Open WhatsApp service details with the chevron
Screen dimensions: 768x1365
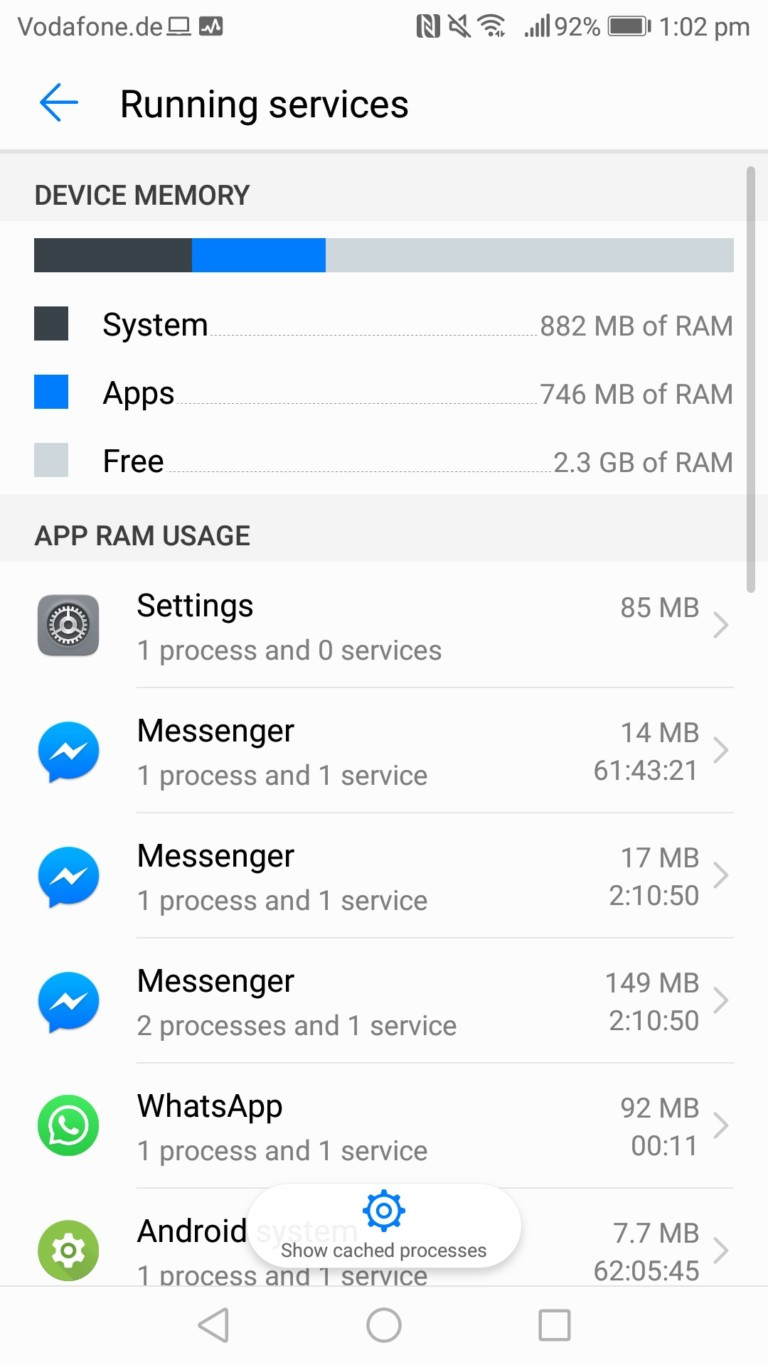722,1125
